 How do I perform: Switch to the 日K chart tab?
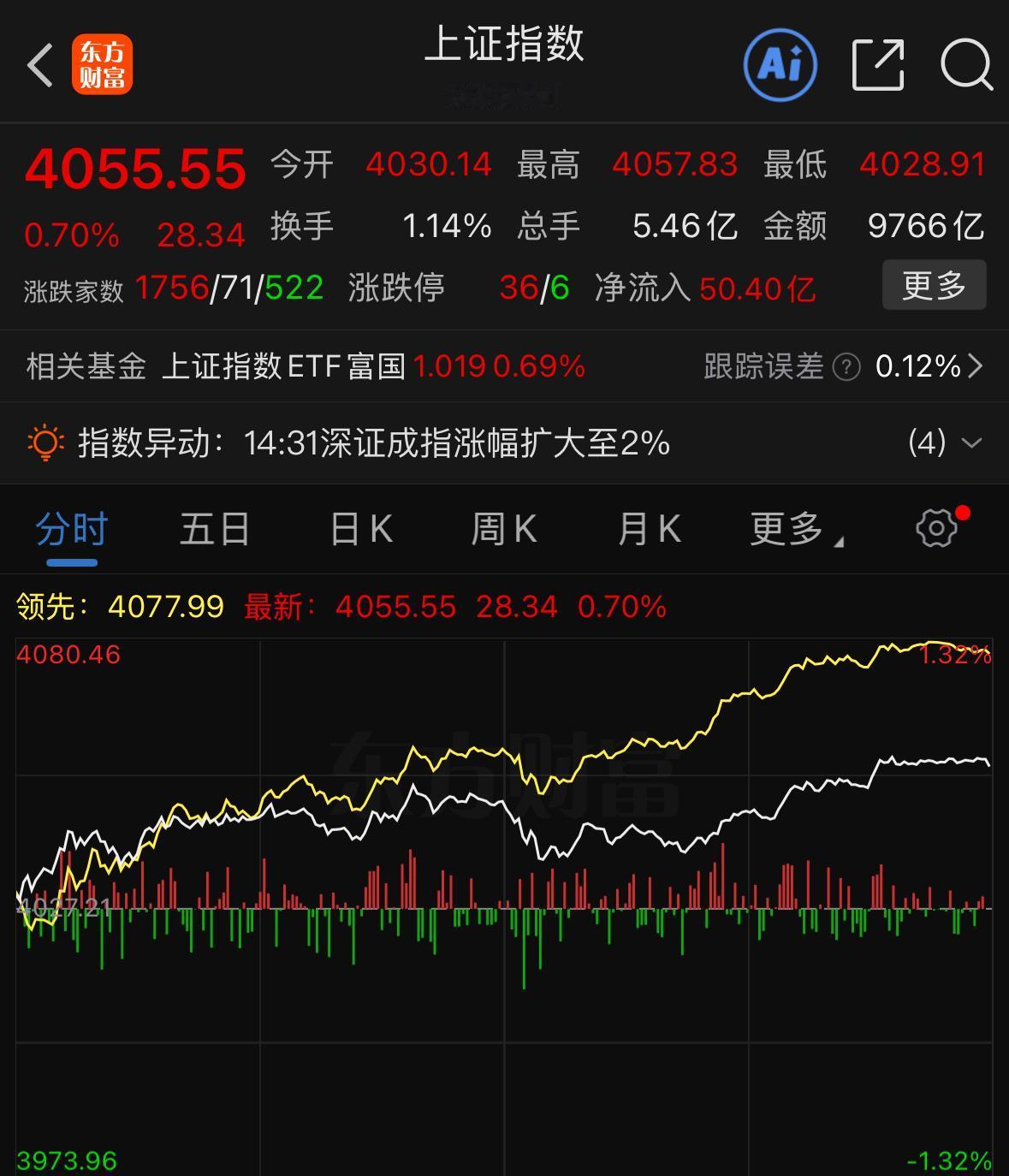point(360,529)
